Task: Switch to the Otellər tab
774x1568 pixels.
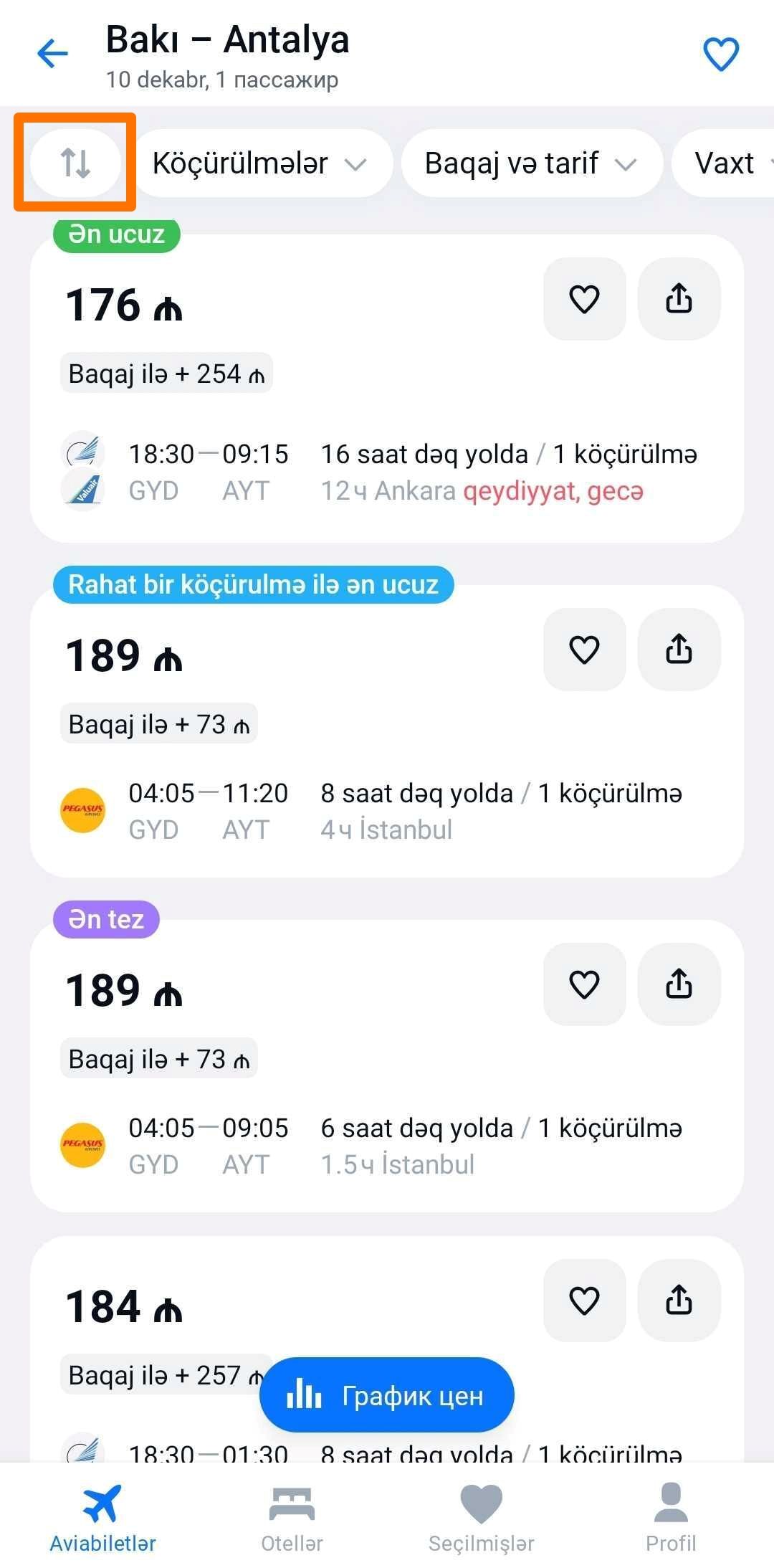Action: click(292, 1517)
